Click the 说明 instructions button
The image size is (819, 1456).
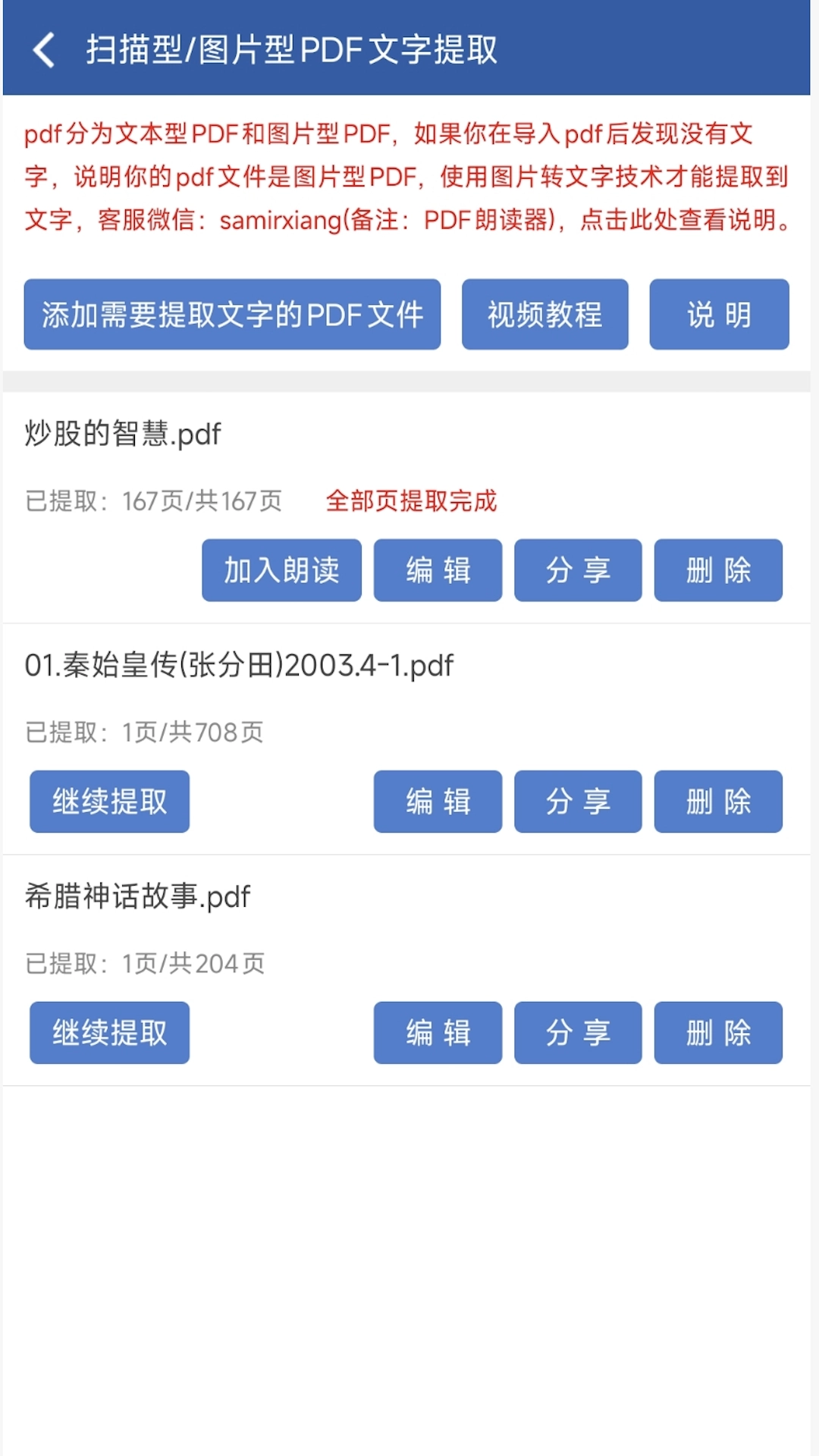(x=717, y=315)
